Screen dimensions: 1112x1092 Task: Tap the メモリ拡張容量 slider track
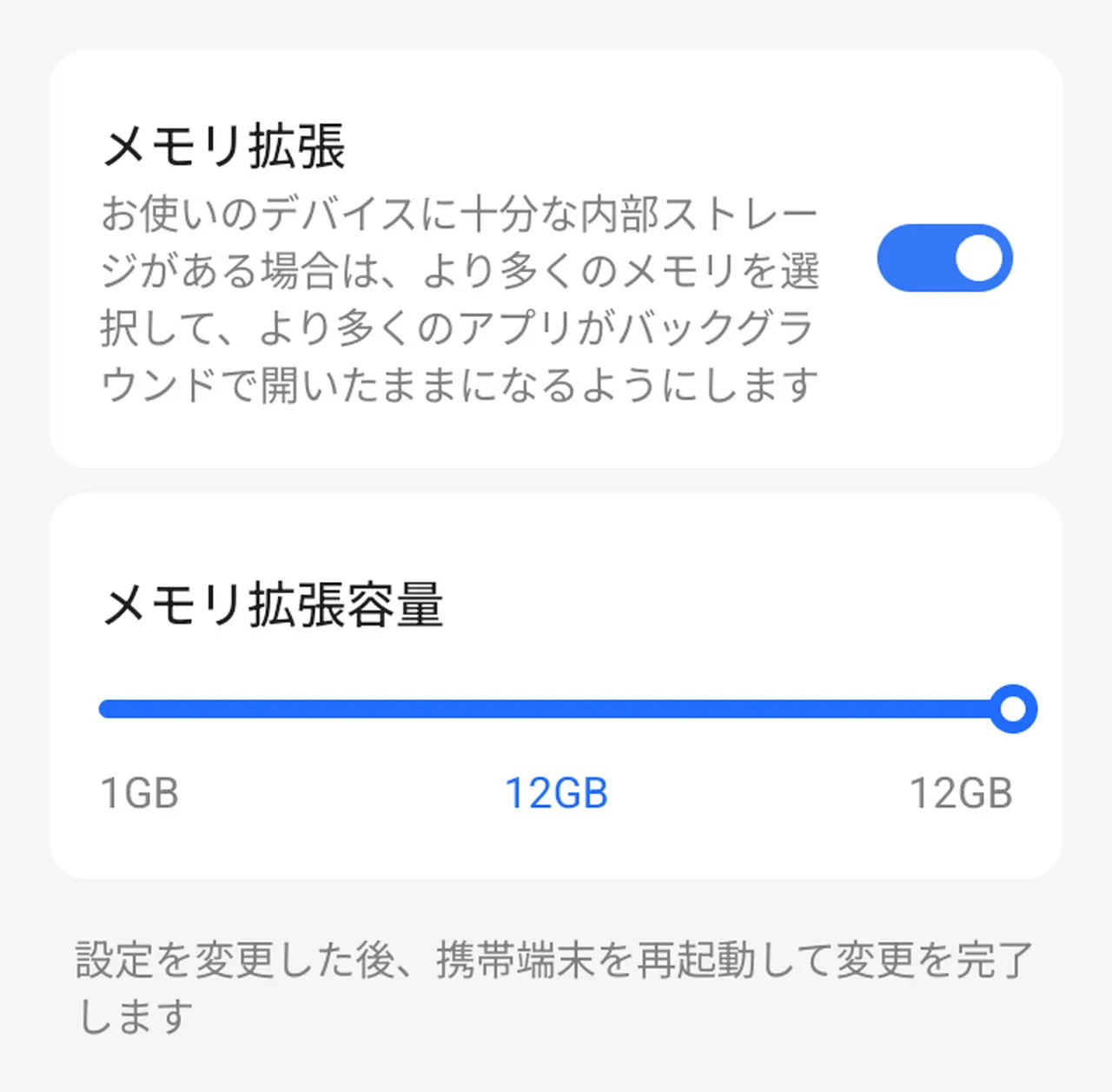pyautogui.click(x=556, y=709)
